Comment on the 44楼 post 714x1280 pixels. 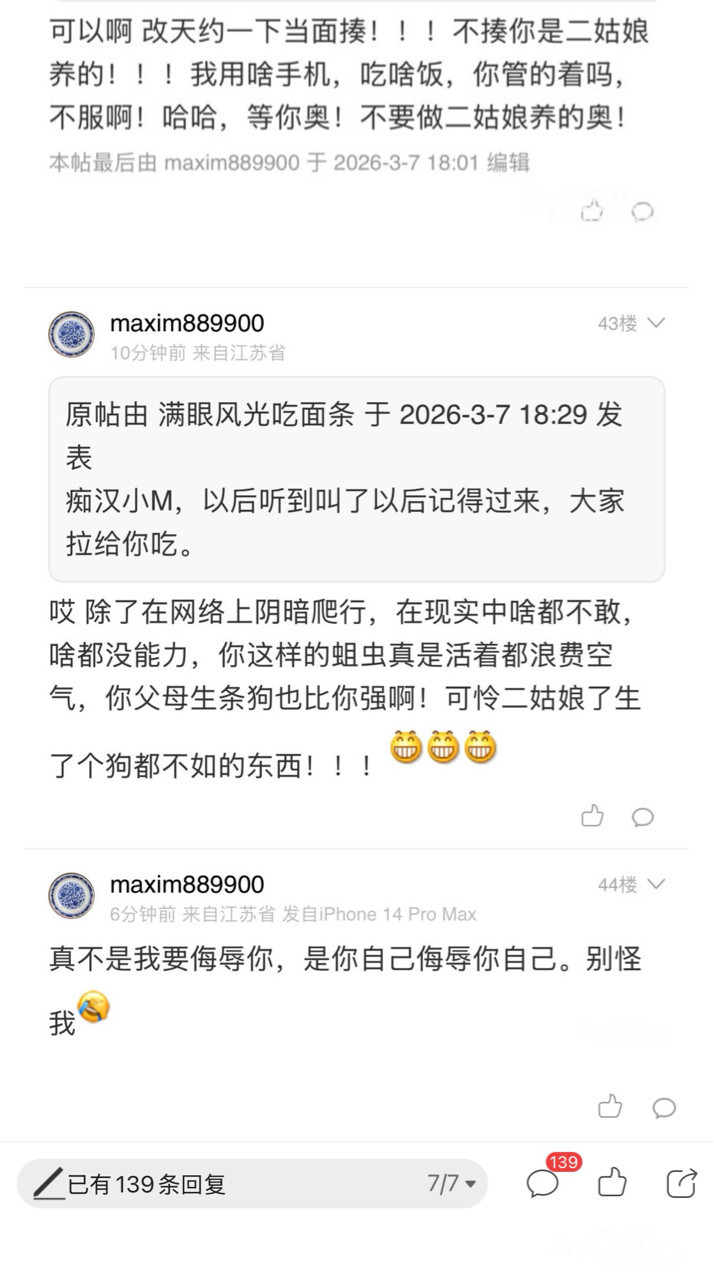[664, 1107]
